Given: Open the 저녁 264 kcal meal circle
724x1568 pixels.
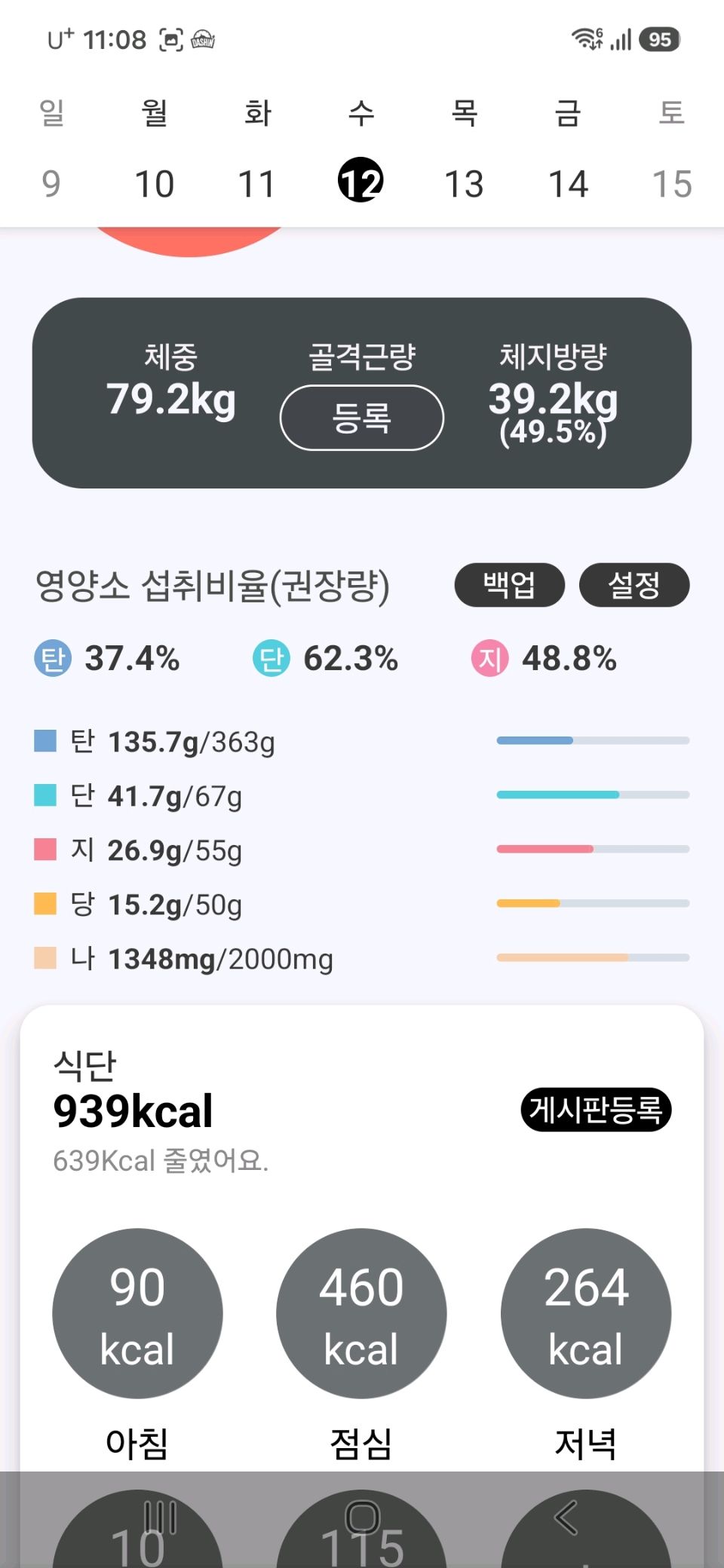Looking at the screenshot, I should point(586,1314).
